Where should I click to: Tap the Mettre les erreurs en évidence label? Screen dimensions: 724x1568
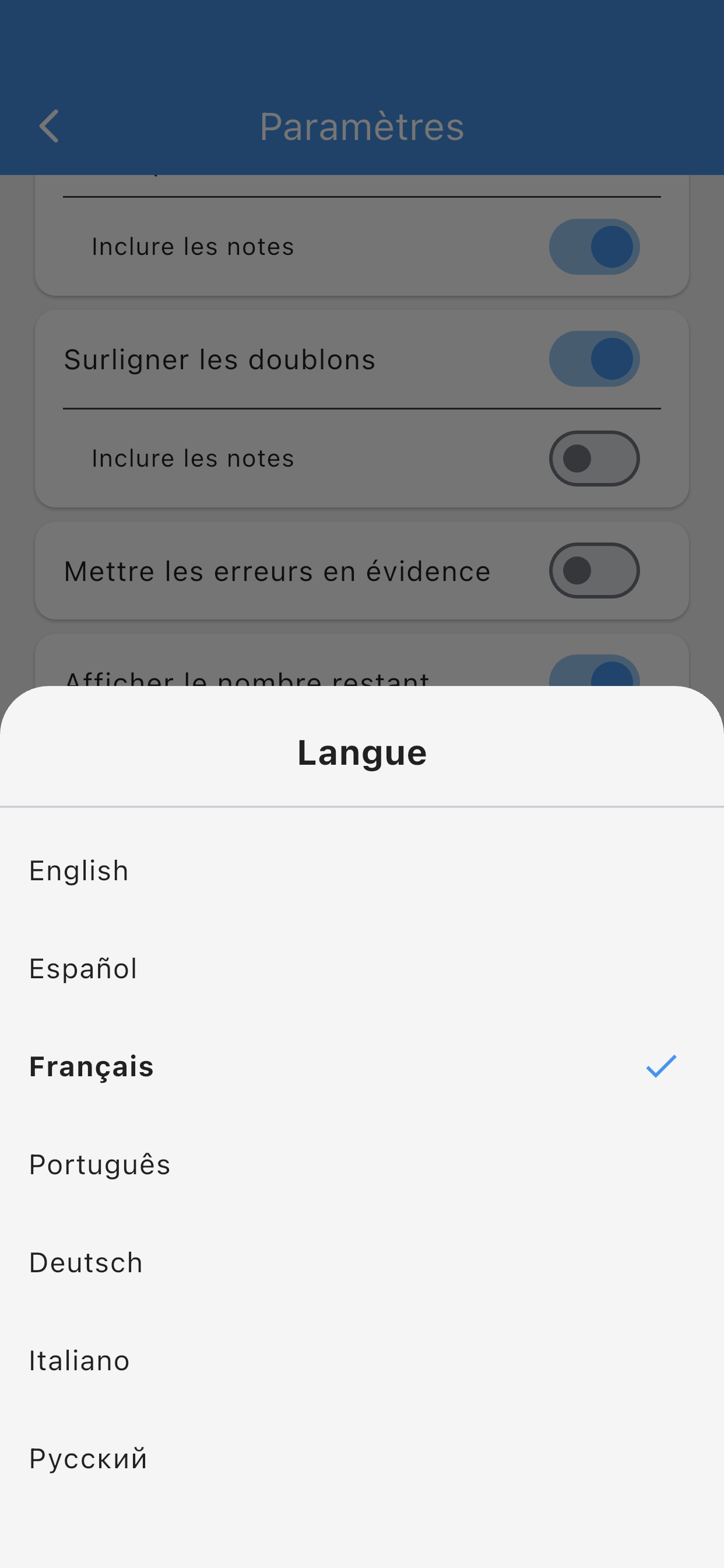click(277, 570)
